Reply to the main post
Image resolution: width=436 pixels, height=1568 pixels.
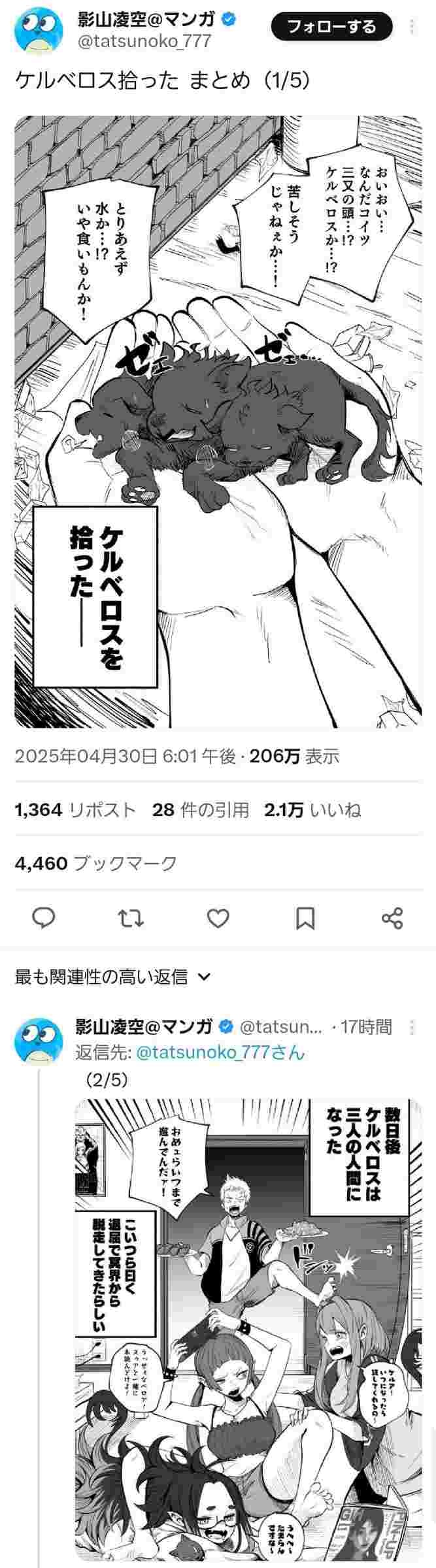[44, 918]
